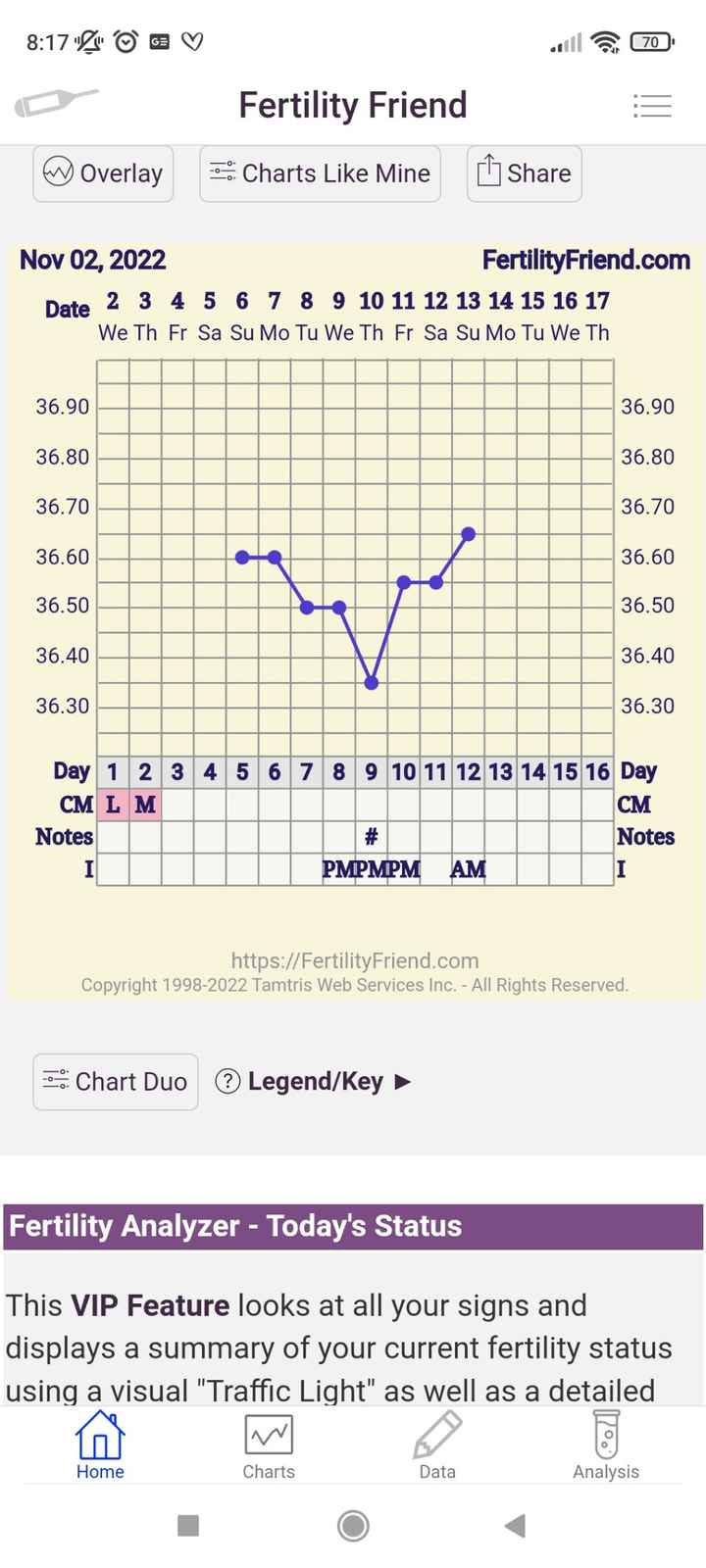
Task: Open the hamburger menu
Action: point(652,105)
